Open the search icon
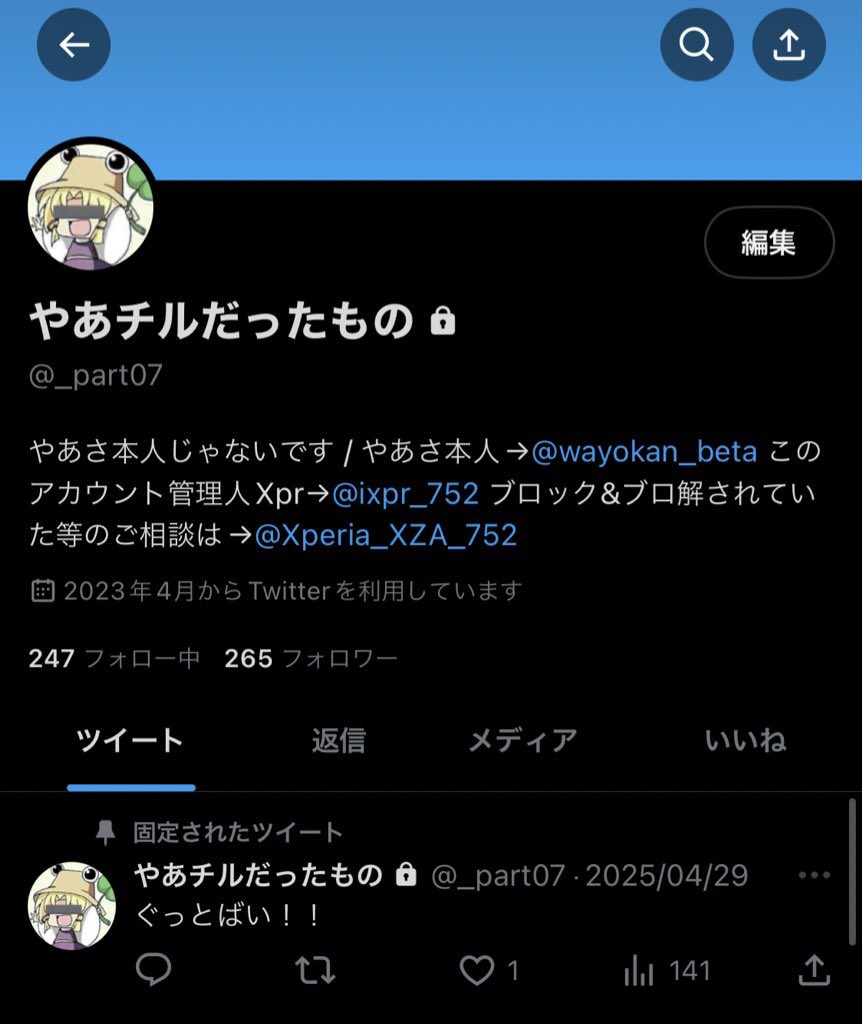This screenshot has width=862, height=1024. [697, 44]
